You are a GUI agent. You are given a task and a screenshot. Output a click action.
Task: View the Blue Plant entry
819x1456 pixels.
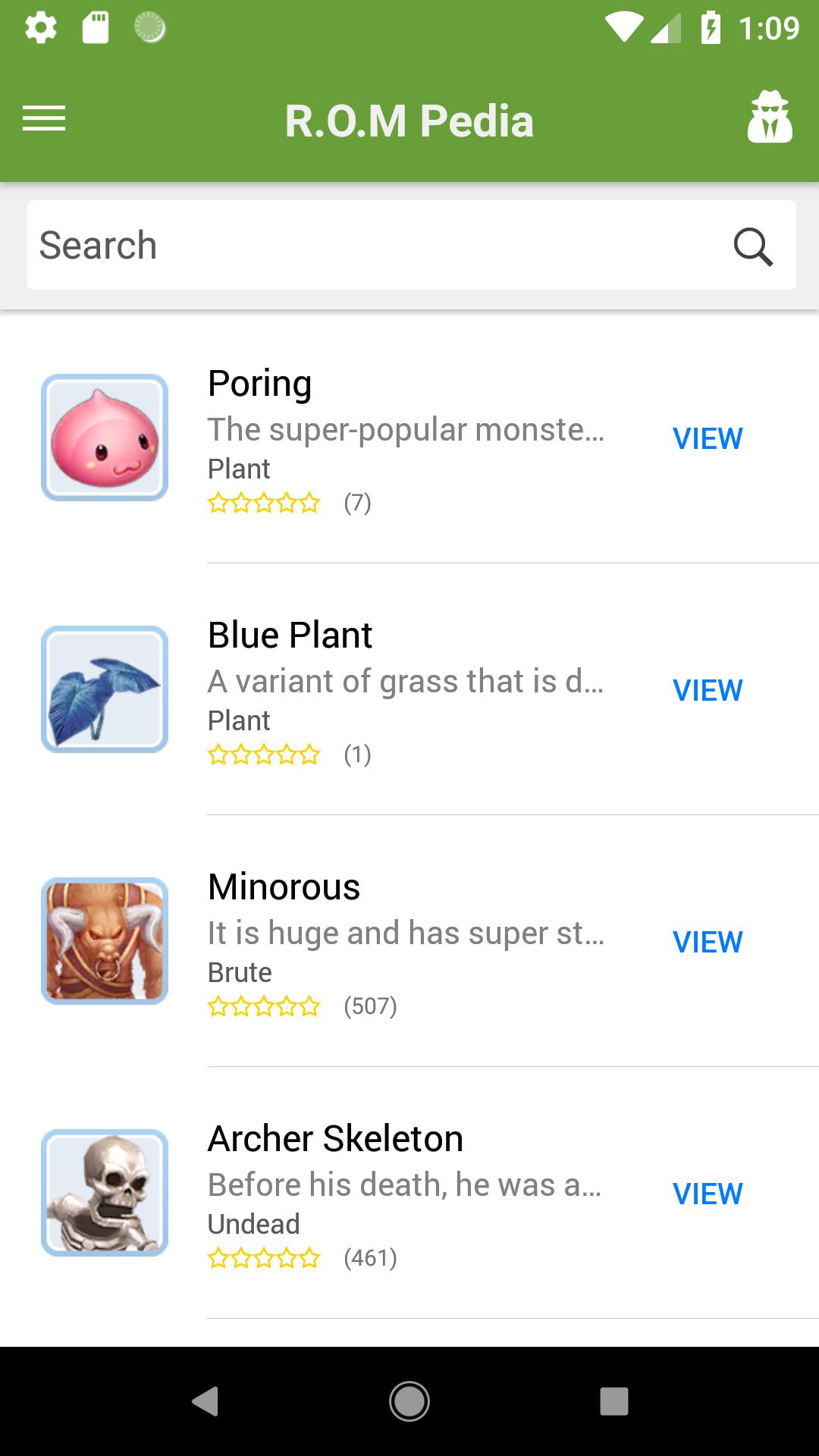pos(708,690)
